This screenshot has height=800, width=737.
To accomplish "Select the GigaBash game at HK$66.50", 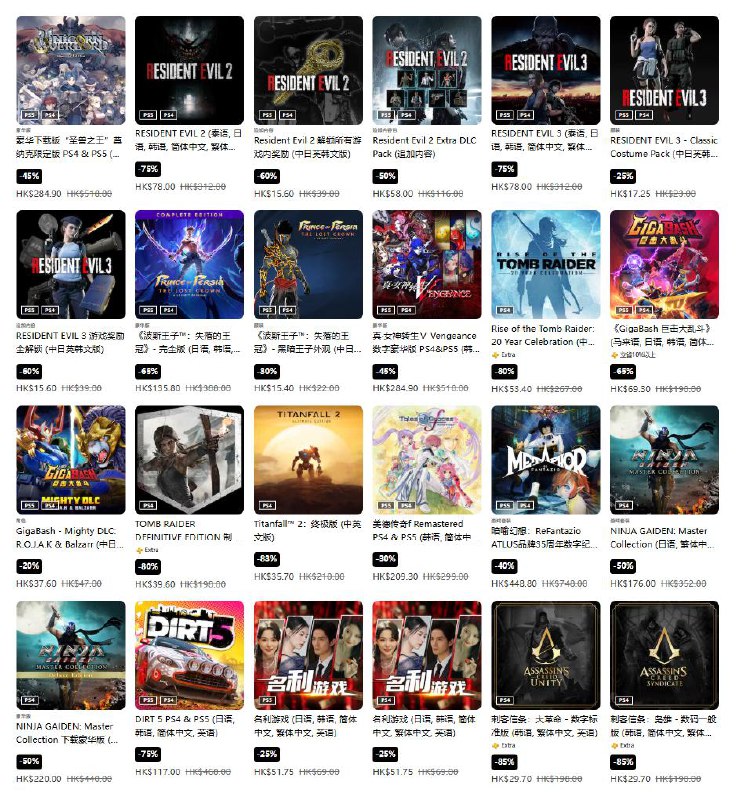I will (664, 264).
